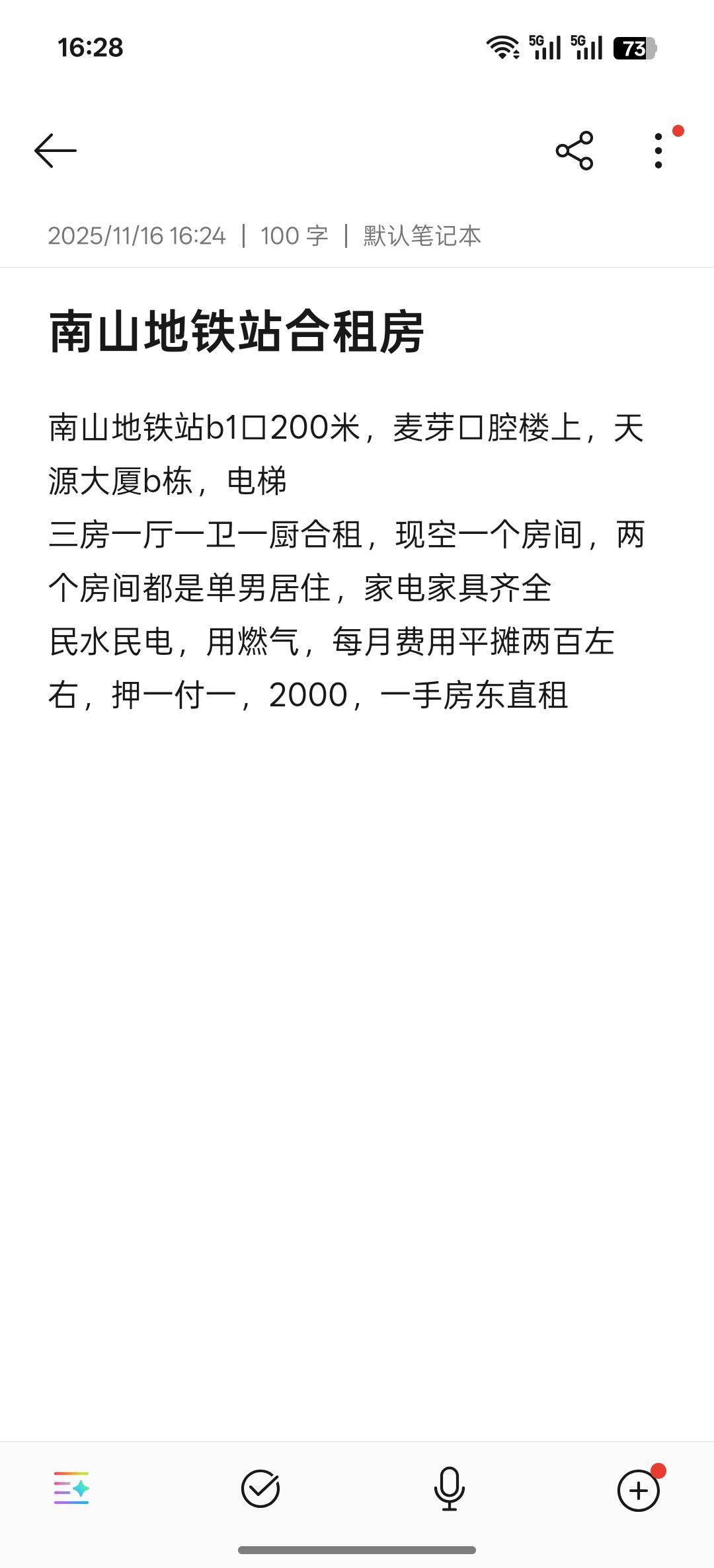The width and height of the screenshot is (714, 1568).
Task: Open the add attachment plus button
Action: click(x=638, y=1490)
